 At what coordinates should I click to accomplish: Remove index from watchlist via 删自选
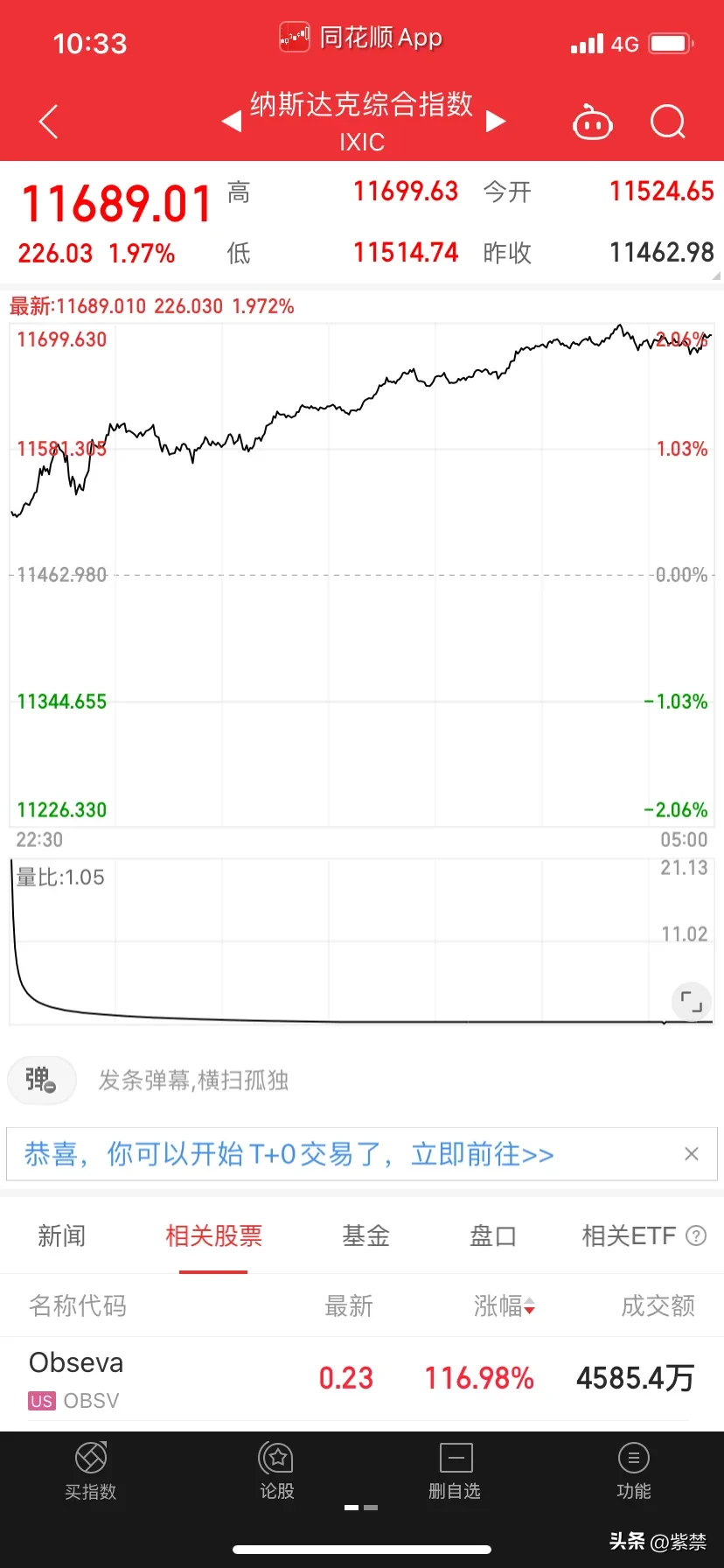coord(455,1470)
